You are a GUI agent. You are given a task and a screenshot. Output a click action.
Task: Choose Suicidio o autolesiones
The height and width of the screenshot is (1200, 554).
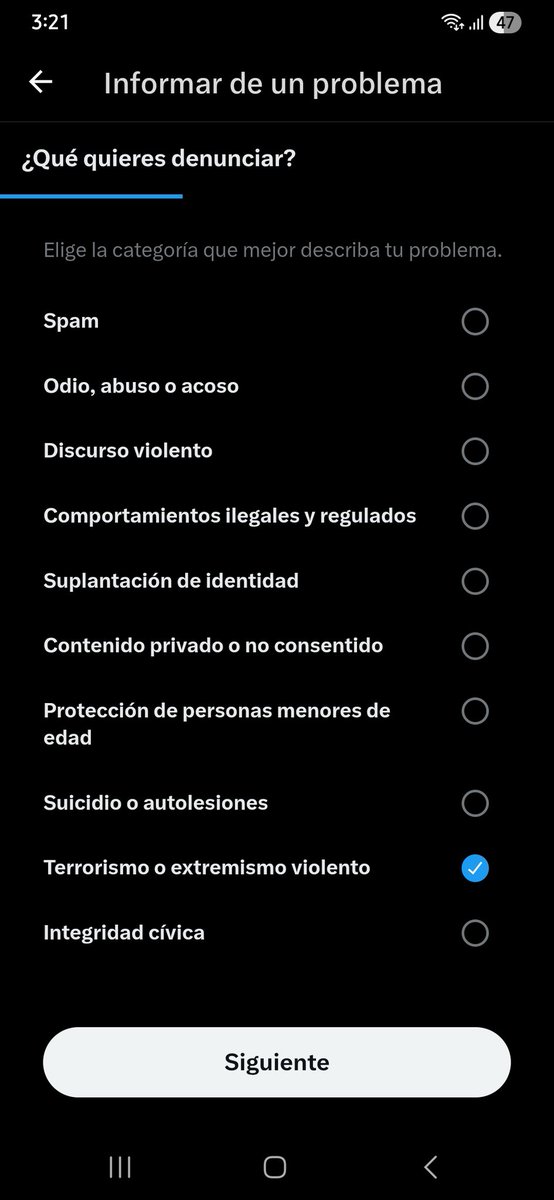pyautogui.click(x=277, y=803)
